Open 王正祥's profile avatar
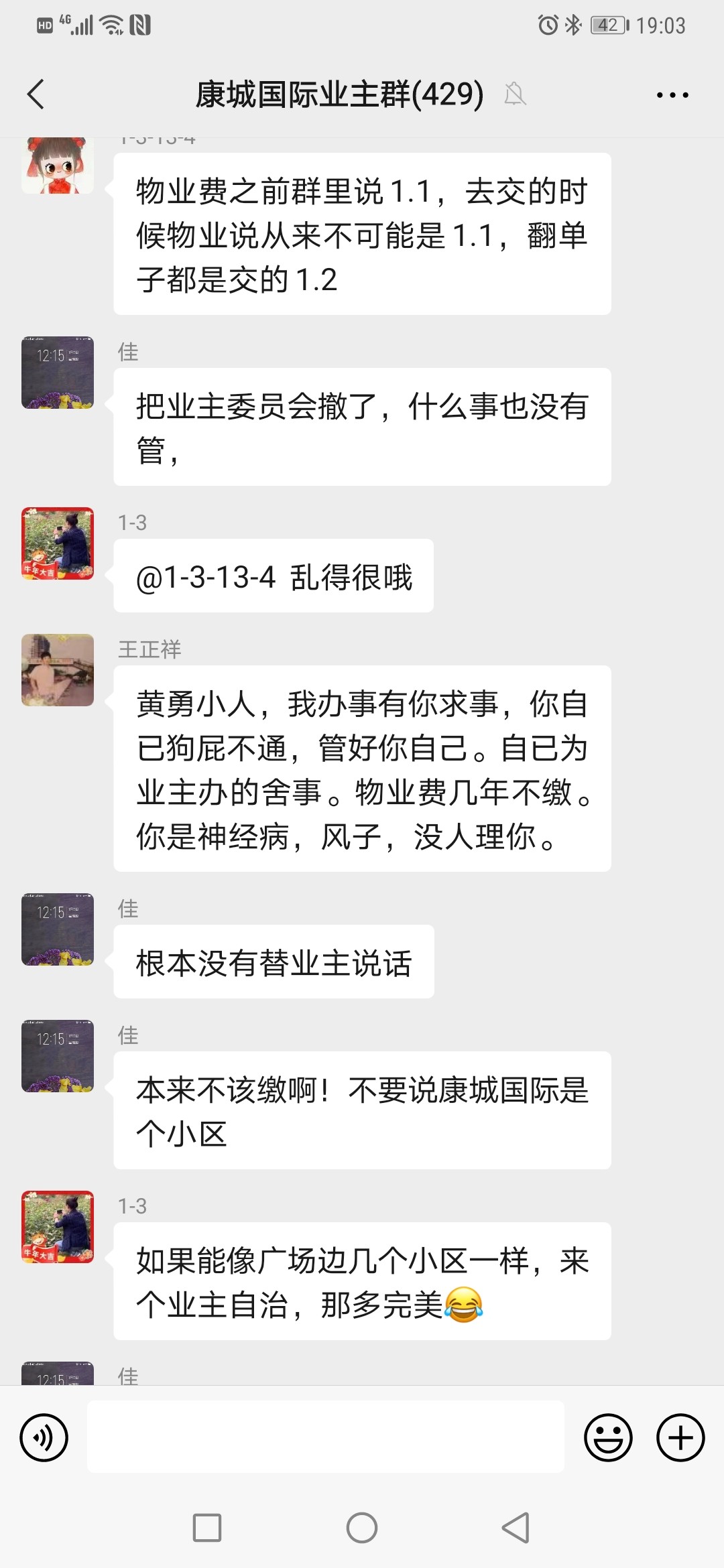 pos(58,670)
